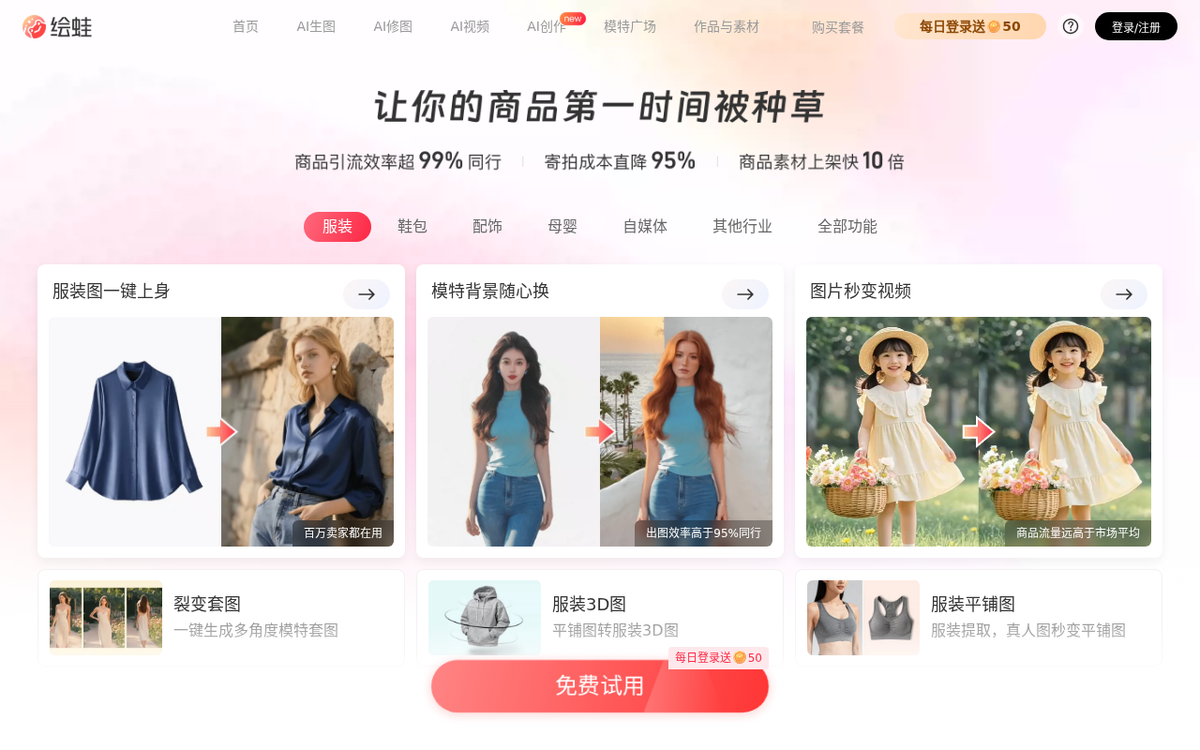Switch to AI视频 section
The height and width of the screenshot is (750, 1200).
click(x=470, y=27)
